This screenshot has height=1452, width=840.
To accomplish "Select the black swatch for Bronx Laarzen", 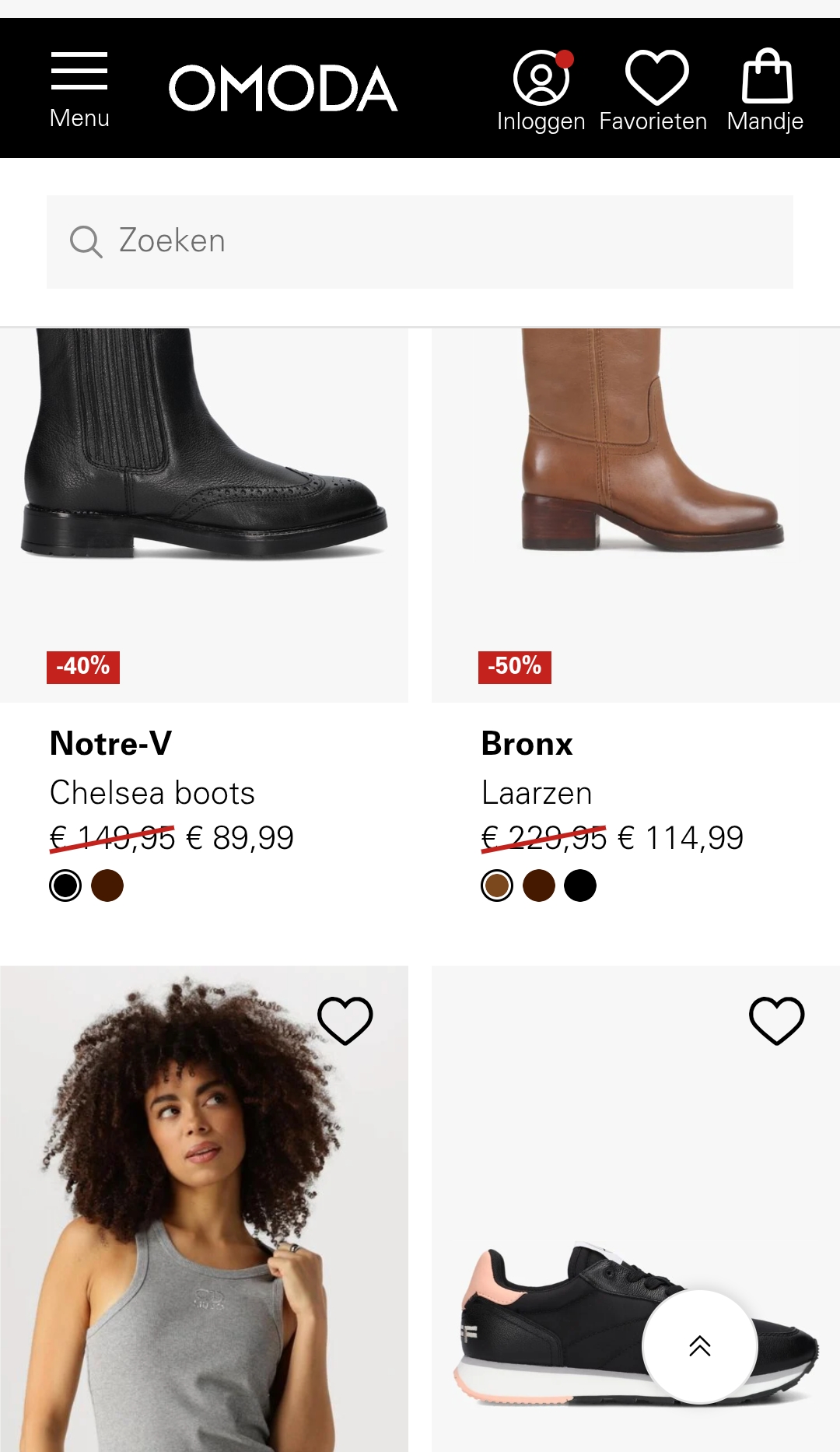I will point(581,886).
